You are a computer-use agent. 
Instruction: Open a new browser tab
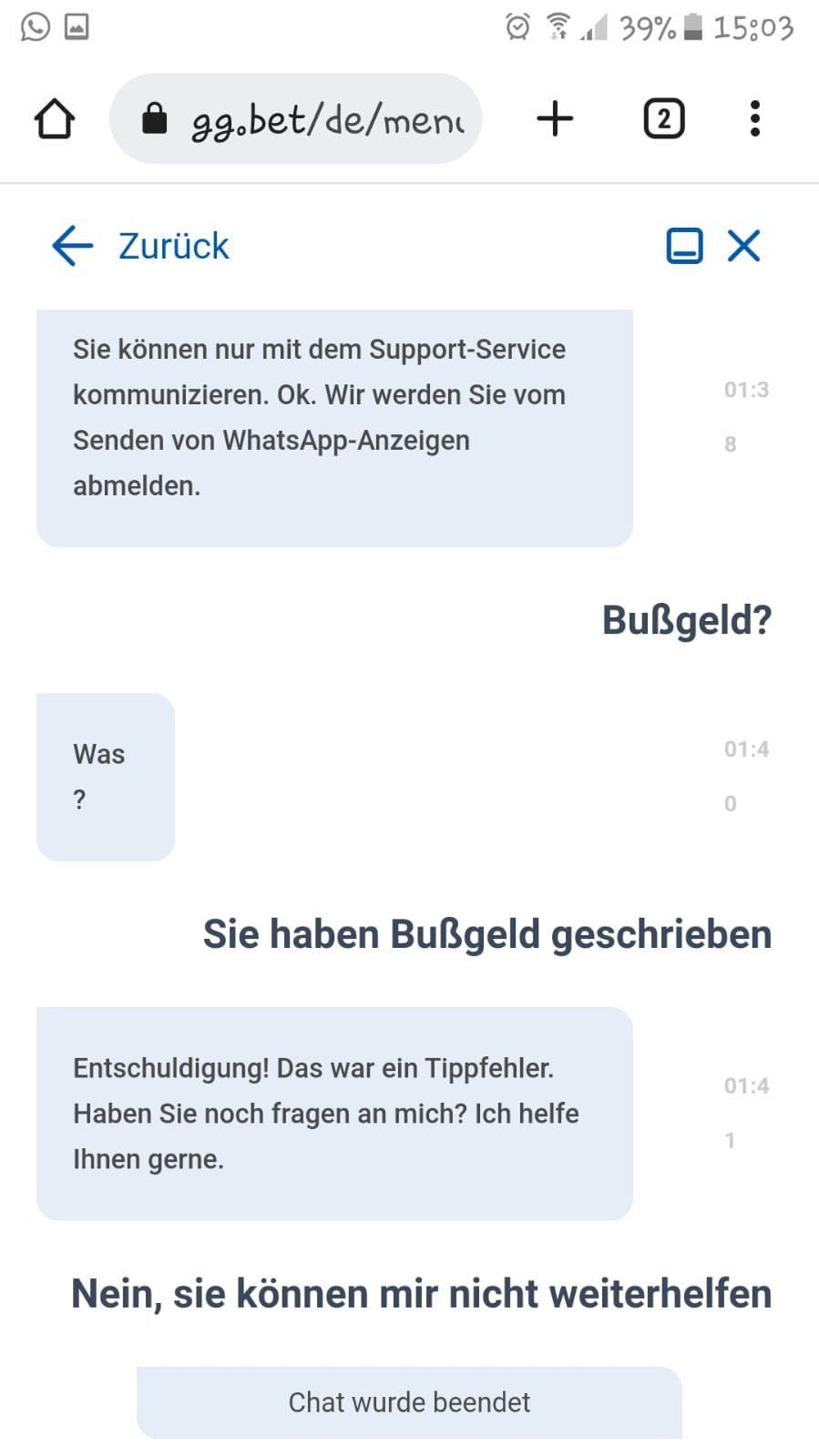(555, 119)
